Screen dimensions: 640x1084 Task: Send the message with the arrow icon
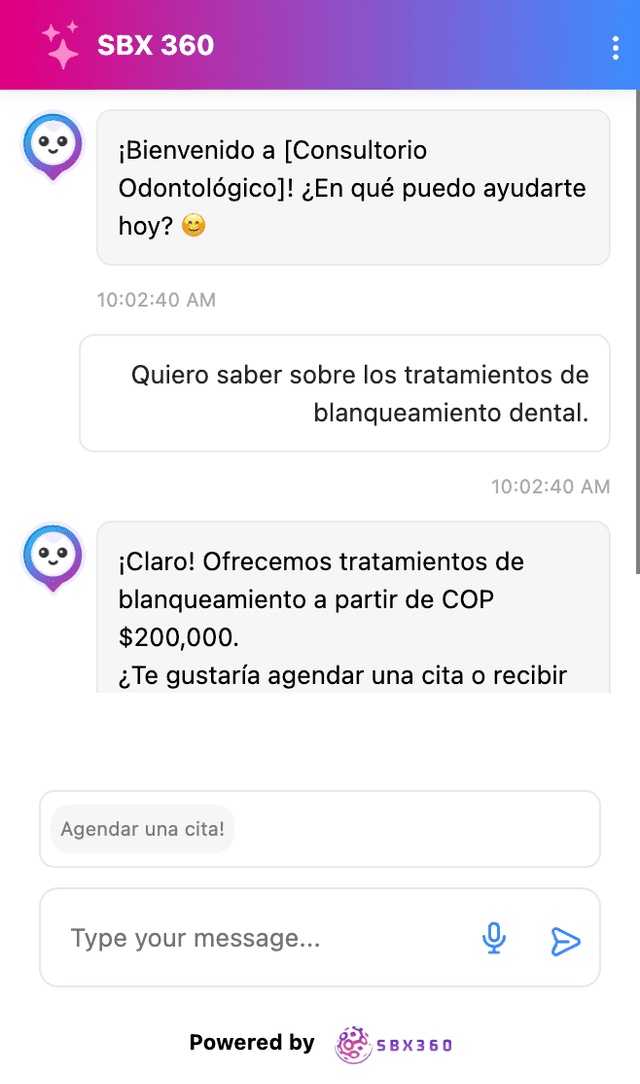[x=565, y=941]
